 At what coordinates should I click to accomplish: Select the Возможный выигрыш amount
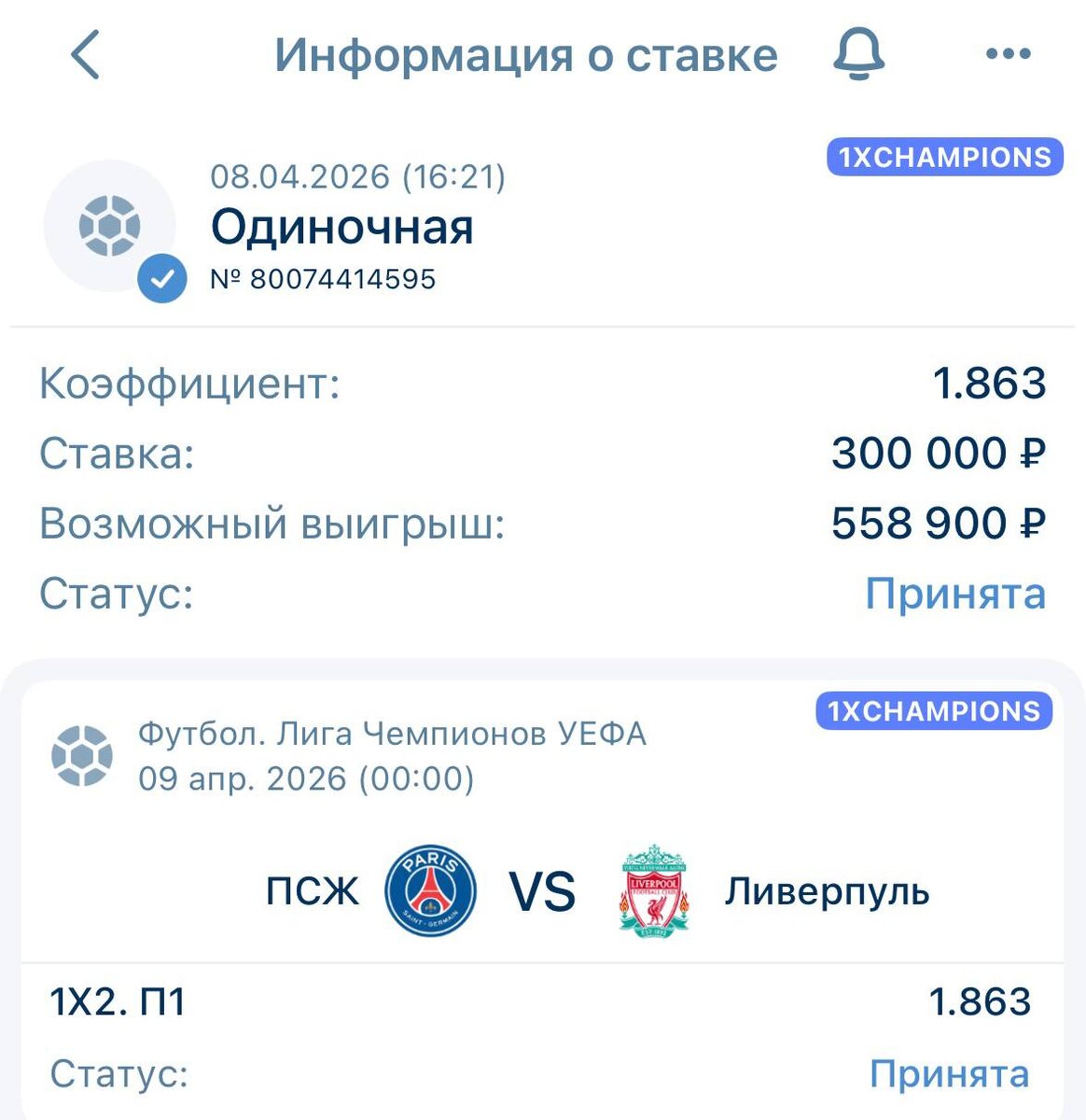pos(938,523)
